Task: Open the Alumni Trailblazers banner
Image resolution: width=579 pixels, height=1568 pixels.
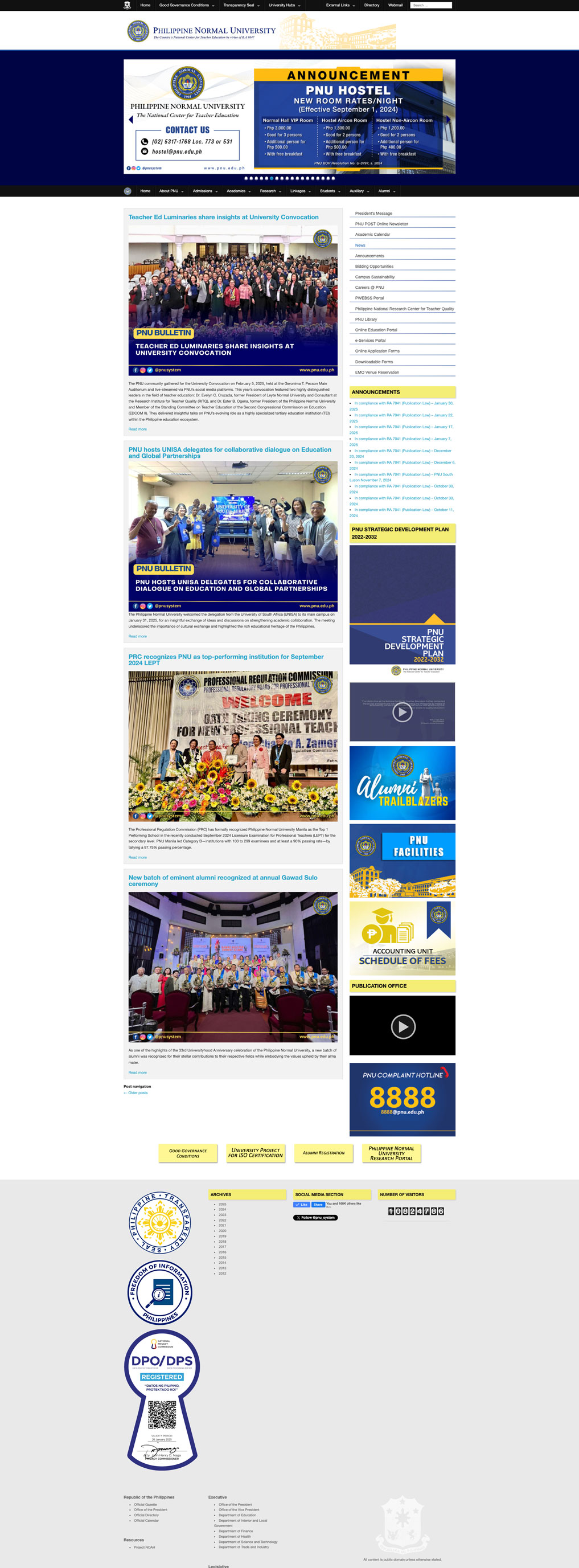Action: 402,783
